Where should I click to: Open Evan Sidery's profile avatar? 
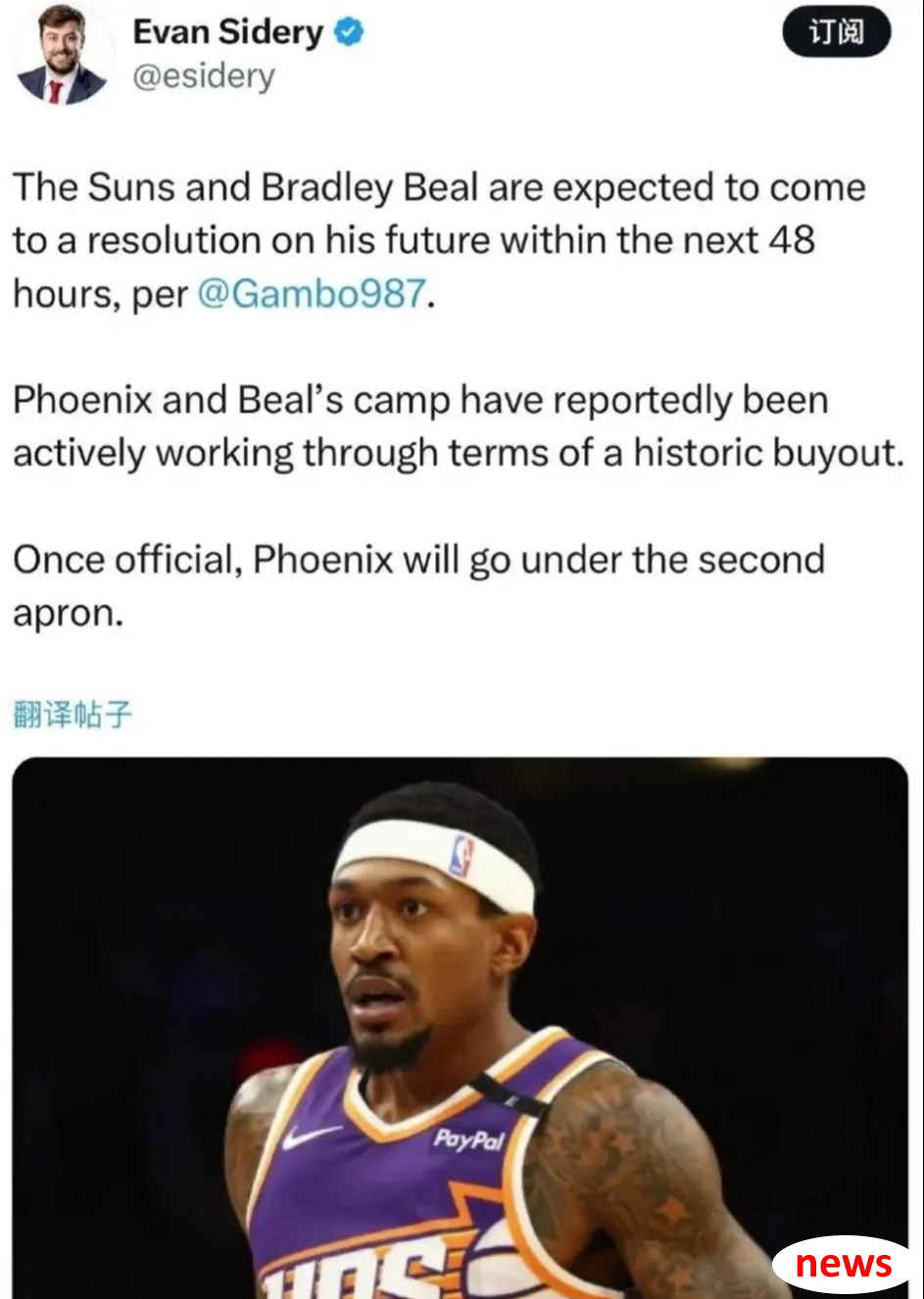point(61,55)
